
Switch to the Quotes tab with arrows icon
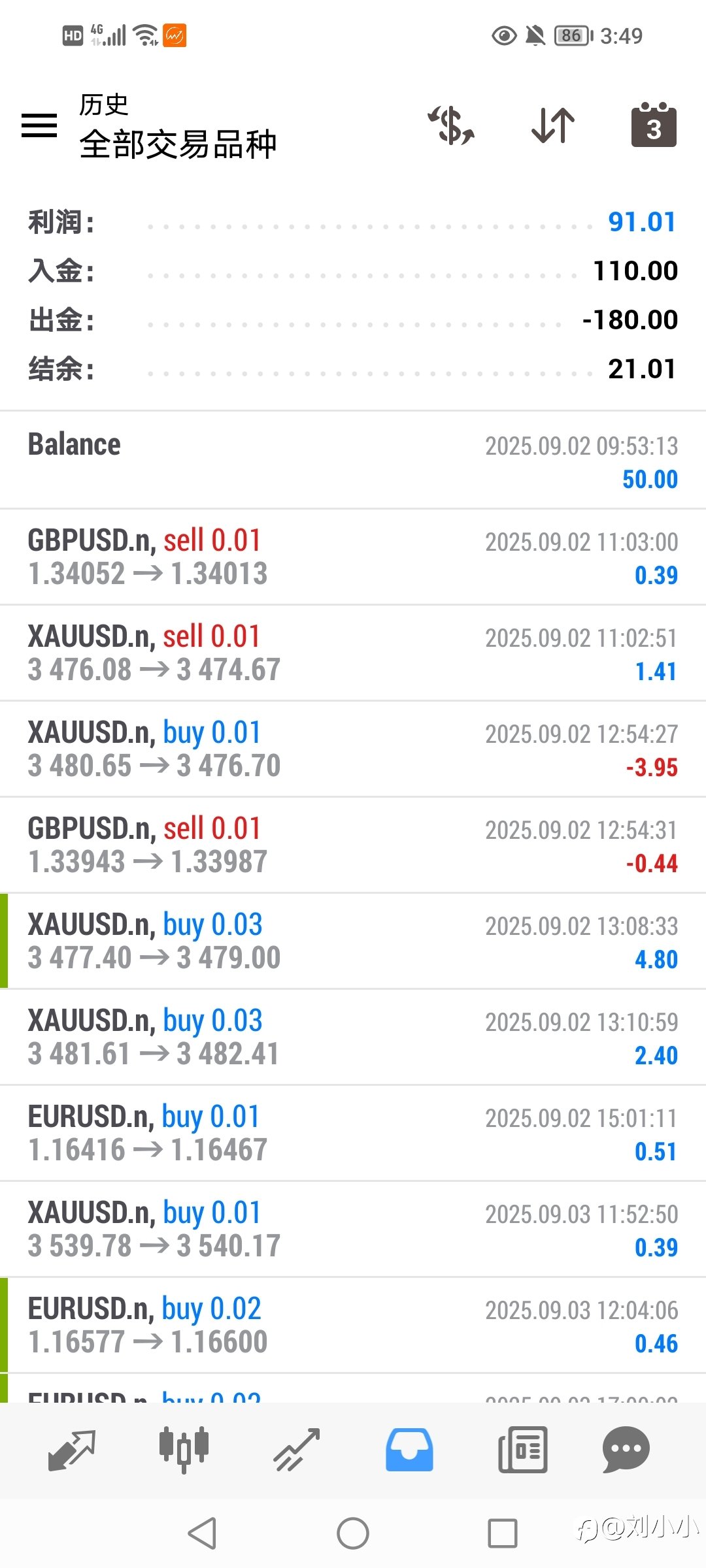[x=72, y=1450]
